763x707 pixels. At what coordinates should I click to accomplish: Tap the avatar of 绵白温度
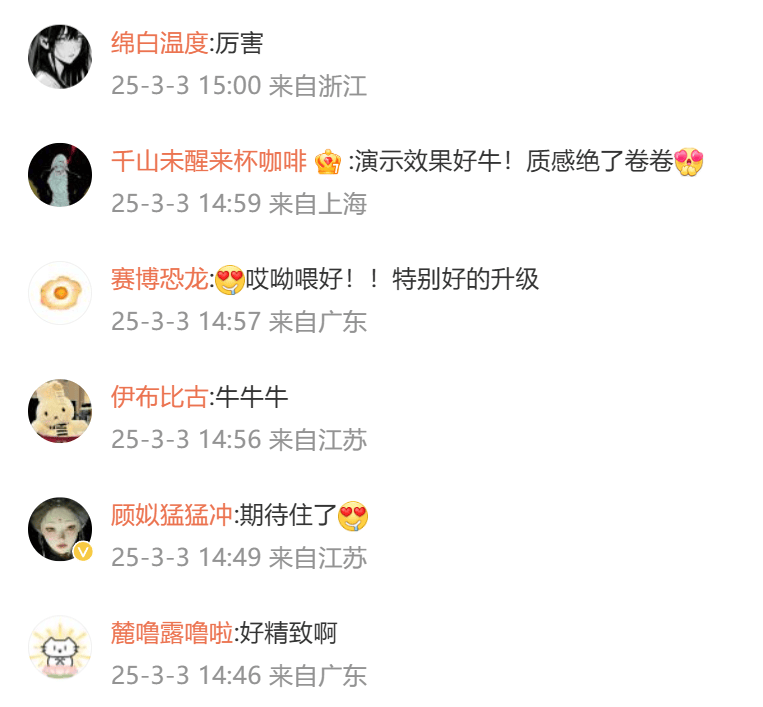pos(60,56)
